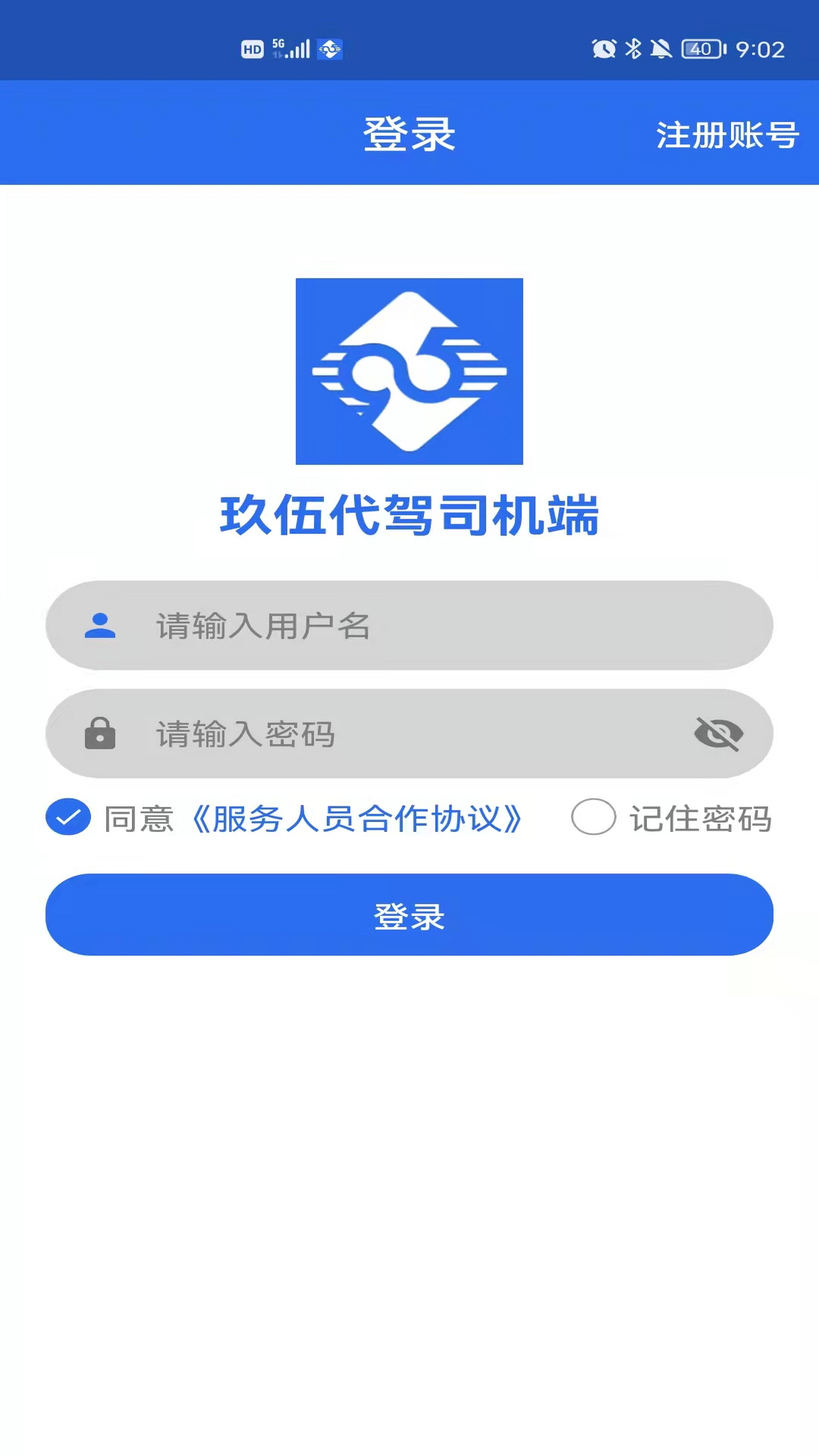Image resolution: width=819 pixels, height=1456 pixels.
Task: Show the password by clicking the eye toggle
Action: (x=717, y=734)
